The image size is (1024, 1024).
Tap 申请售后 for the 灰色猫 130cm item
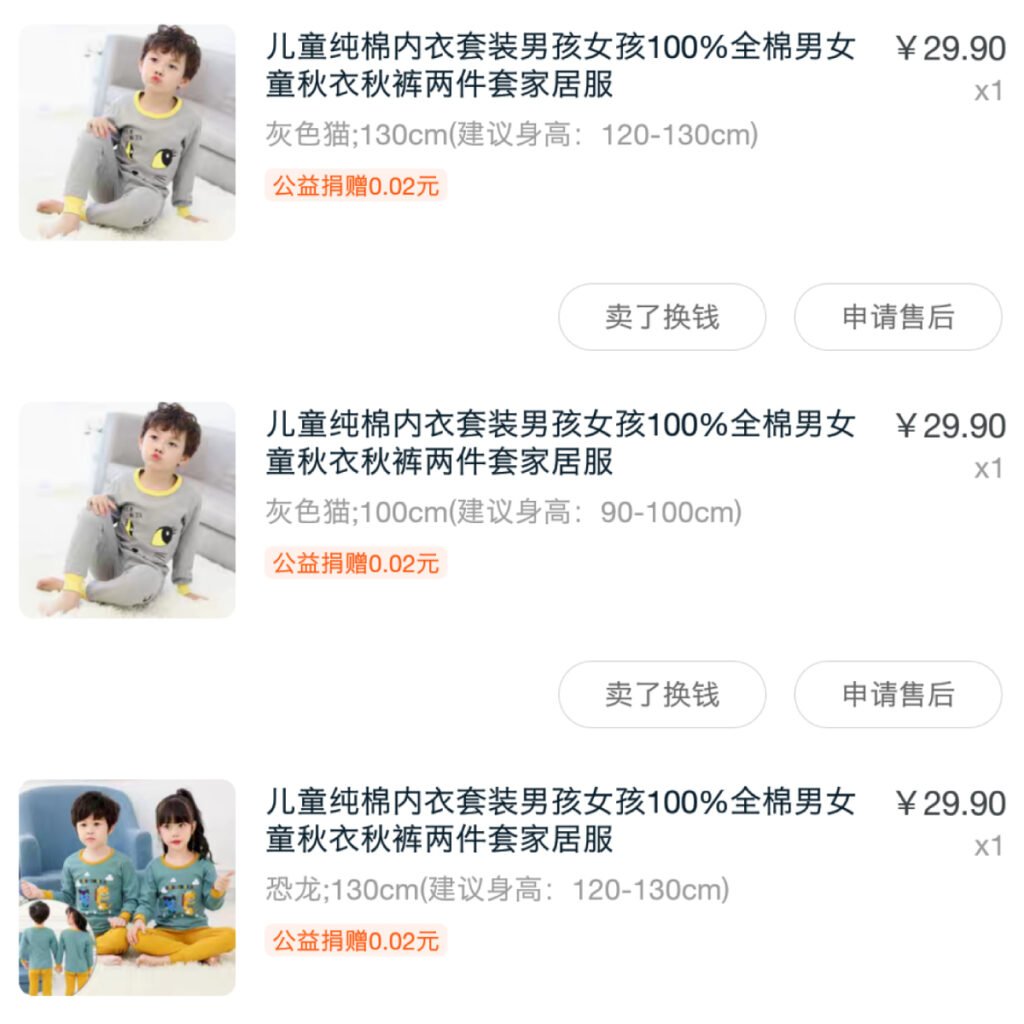click(x=897, y=317)
